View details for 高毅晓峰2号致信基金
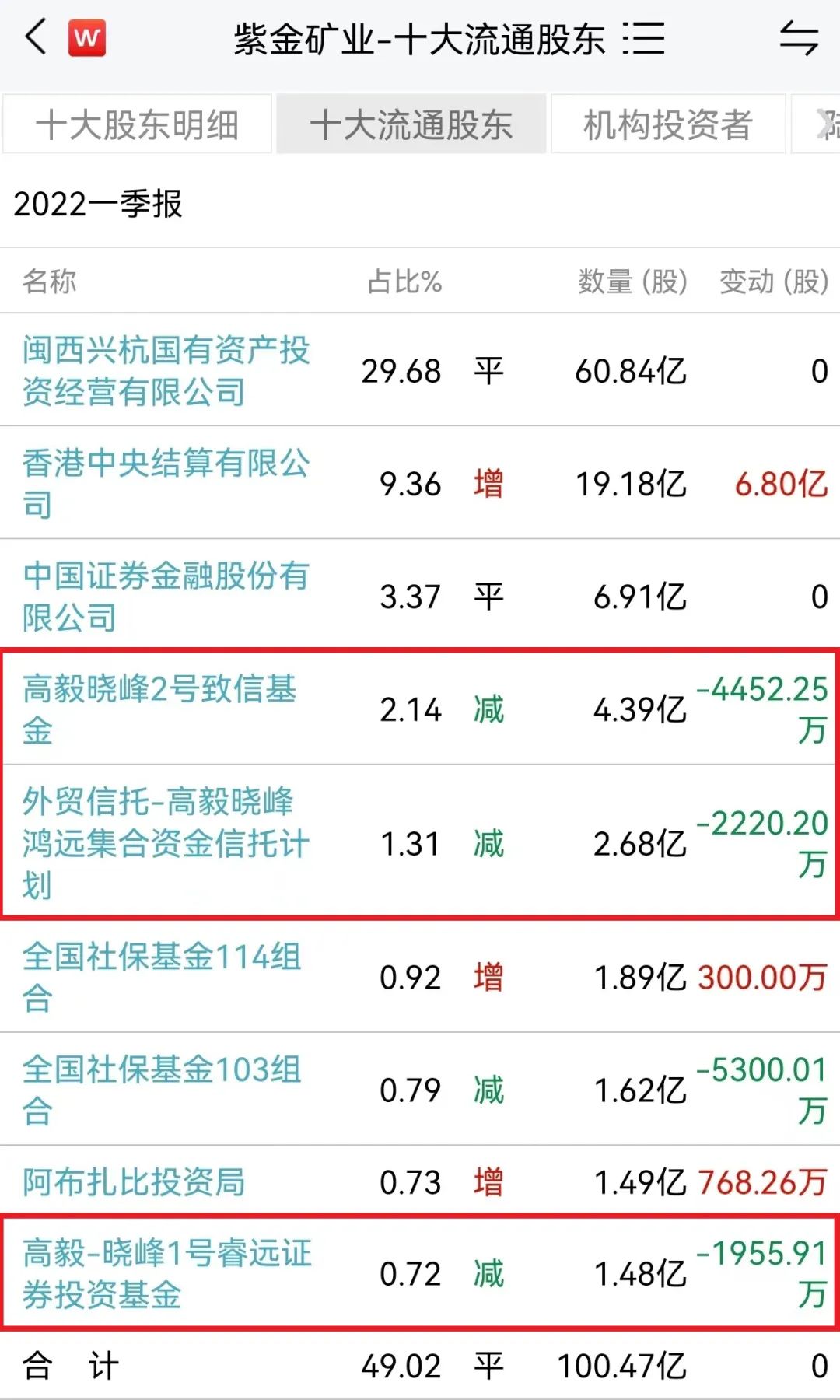This screenshot has height=1400, width=840. pyautogui.click(x=159, y=709)
